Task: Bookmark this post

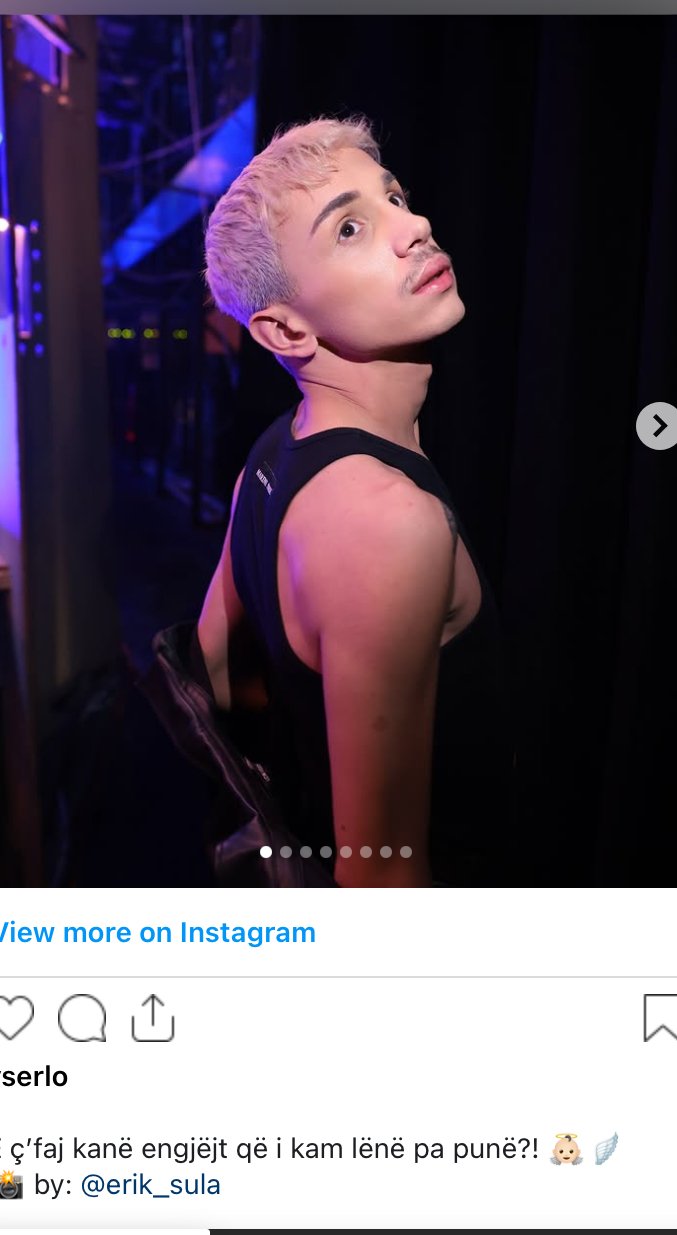Action: (x=660, y=1019)
